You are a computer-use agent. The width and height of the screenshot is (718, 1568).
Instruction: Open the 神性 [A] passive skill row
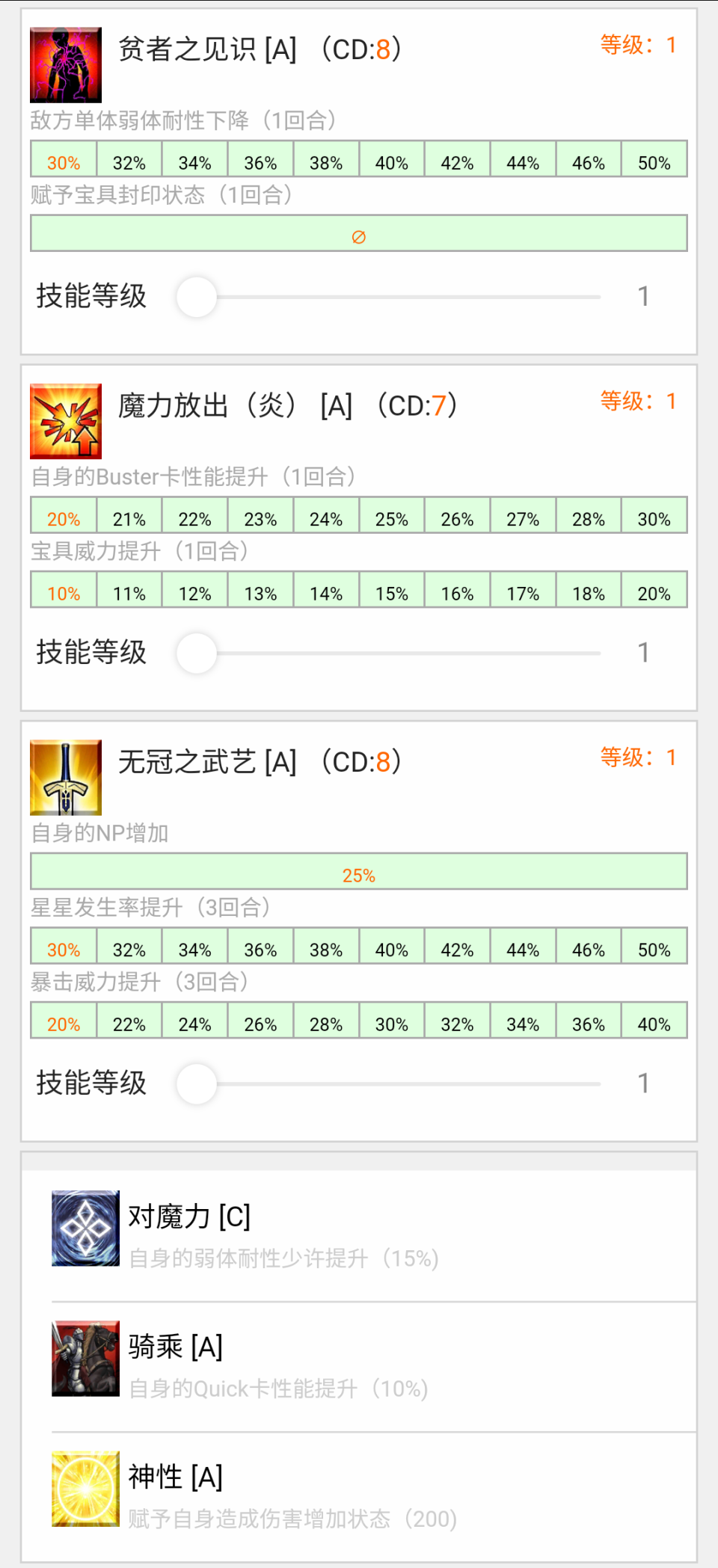359,1497
